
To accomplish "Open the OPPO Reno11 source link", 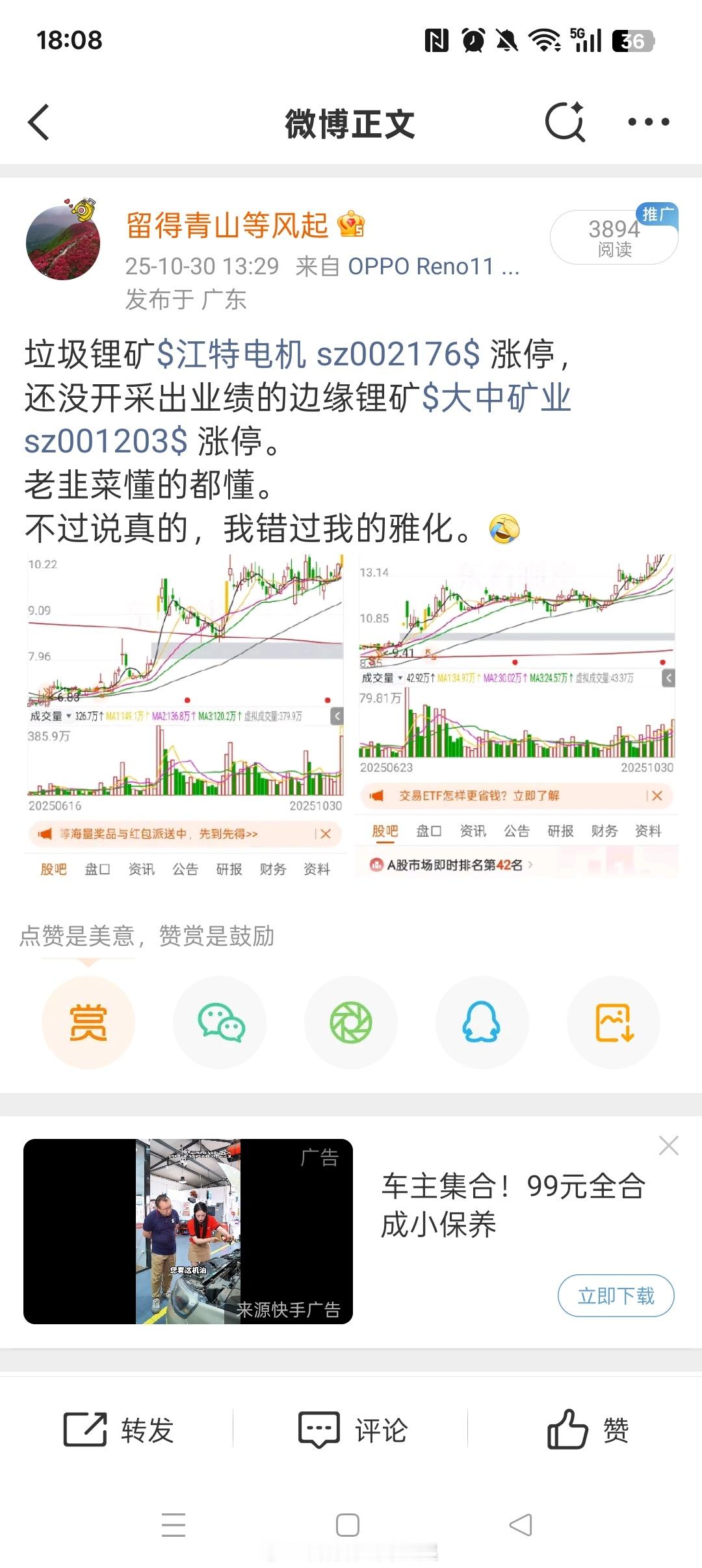I will [432, 267].
